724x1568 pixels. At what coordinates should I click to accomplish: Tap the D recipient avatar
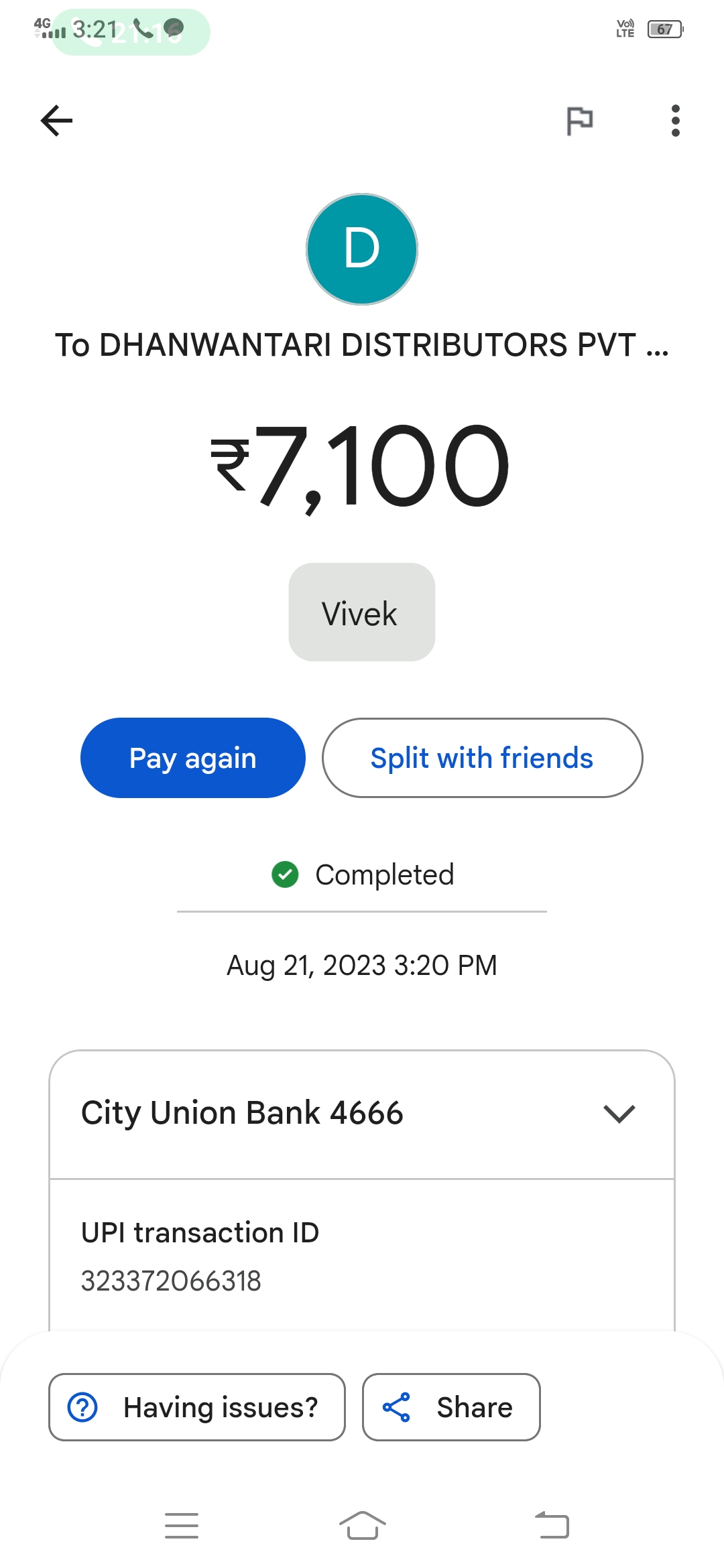coord(362,249)
